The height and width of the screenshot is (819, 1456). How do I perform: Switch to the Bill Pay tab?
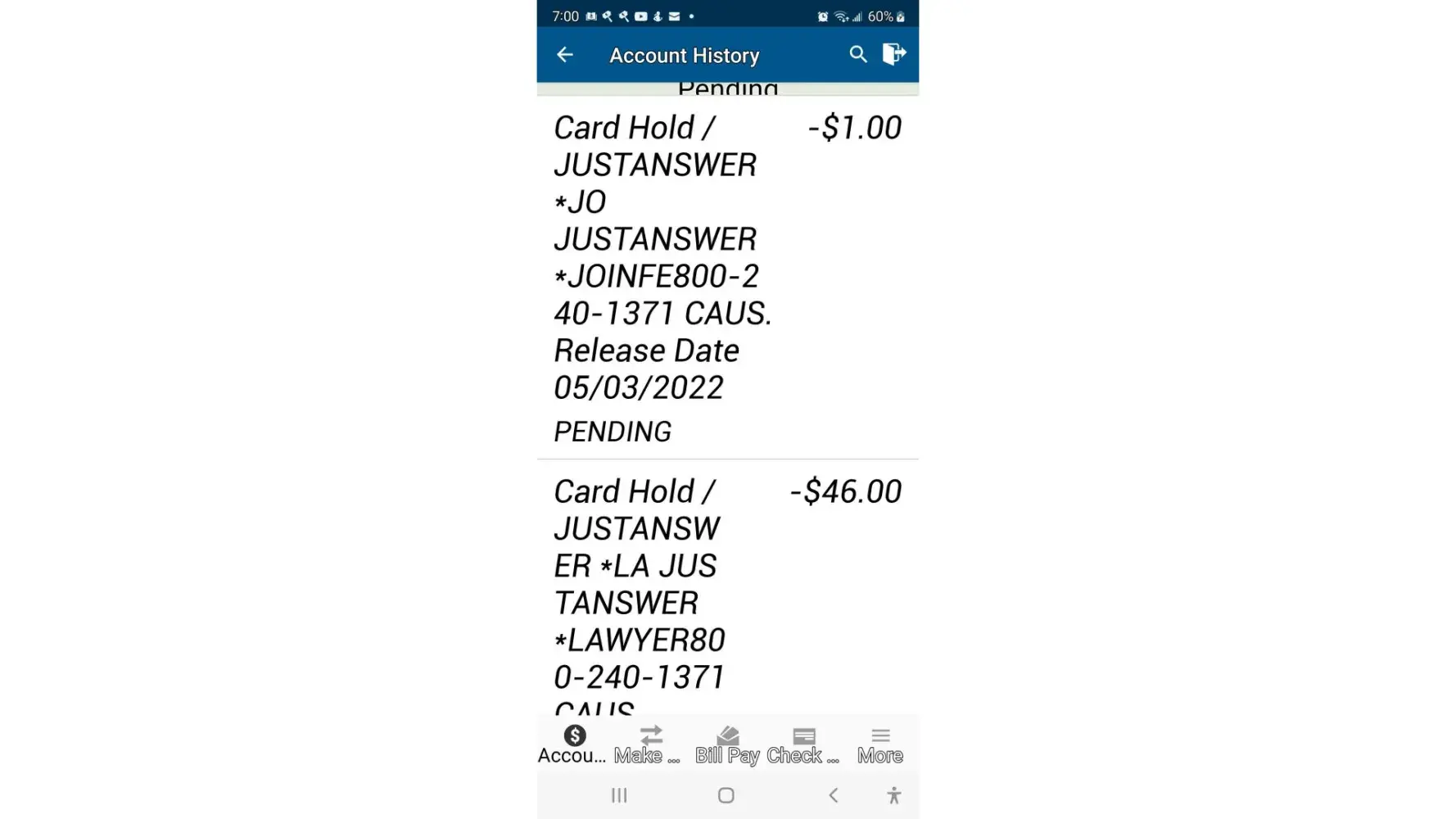[727, 744]
